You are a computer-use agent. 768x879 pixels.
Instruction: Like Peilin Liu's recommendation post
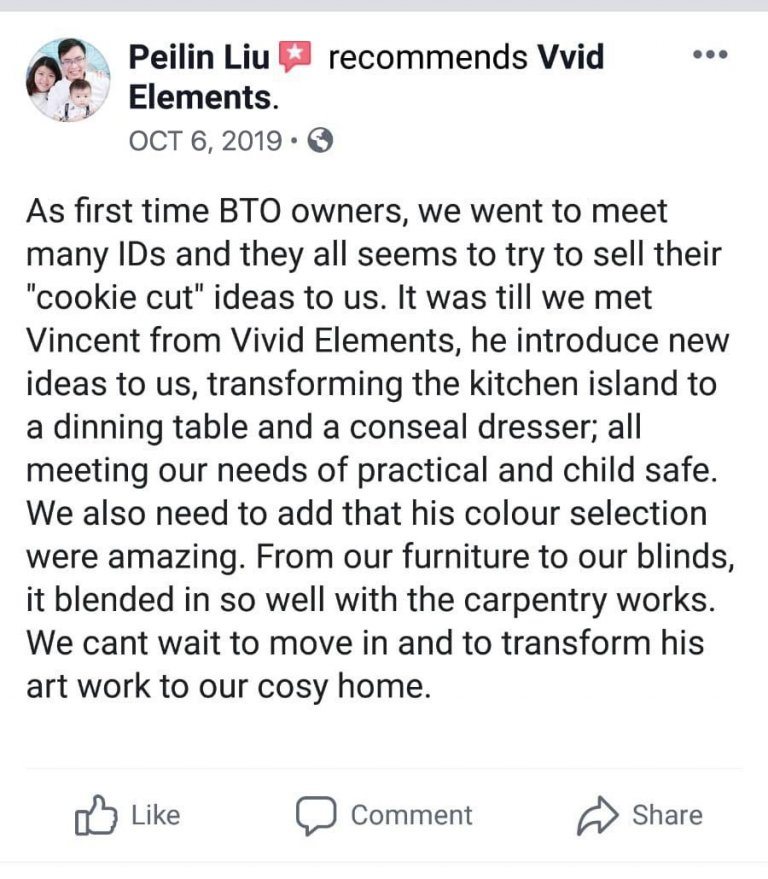coord(128,816)
